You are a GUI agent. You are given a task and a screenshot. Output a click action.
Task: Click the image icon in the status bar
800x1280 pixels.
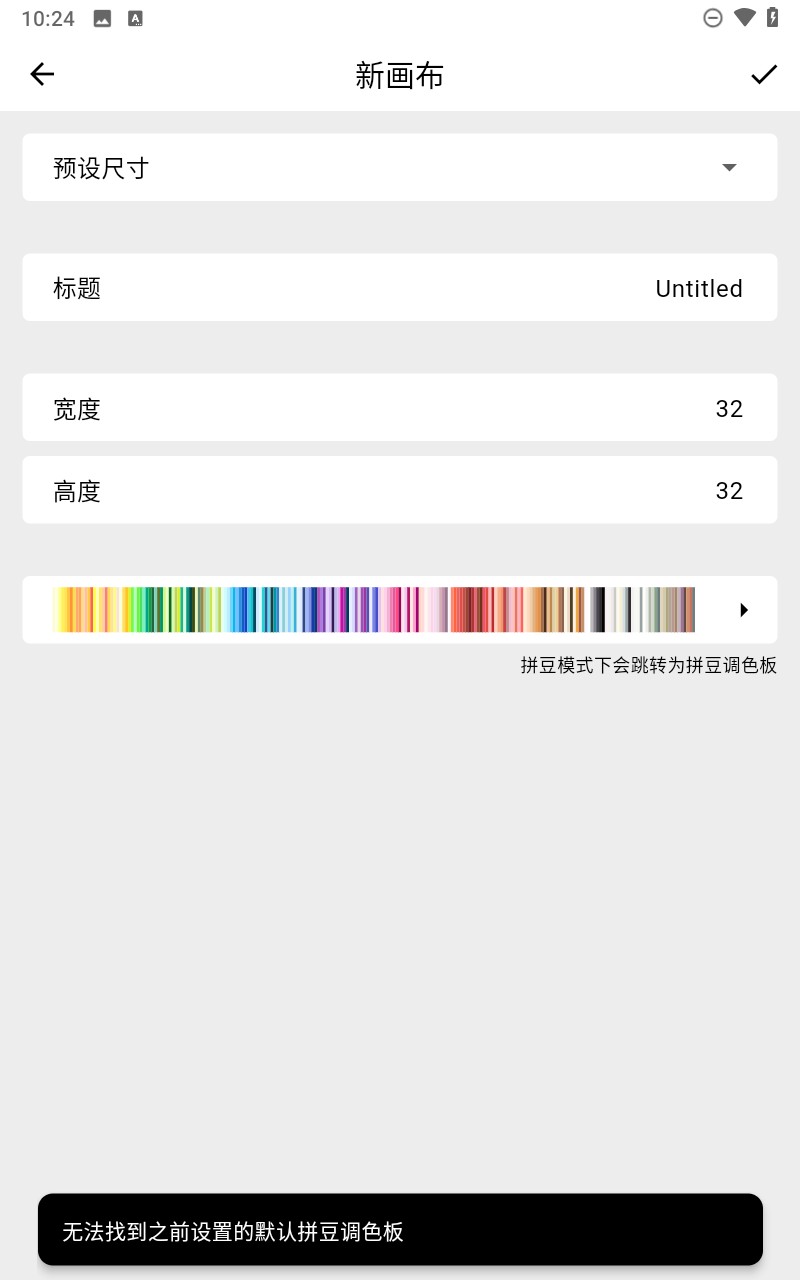[x=102, y=17]
